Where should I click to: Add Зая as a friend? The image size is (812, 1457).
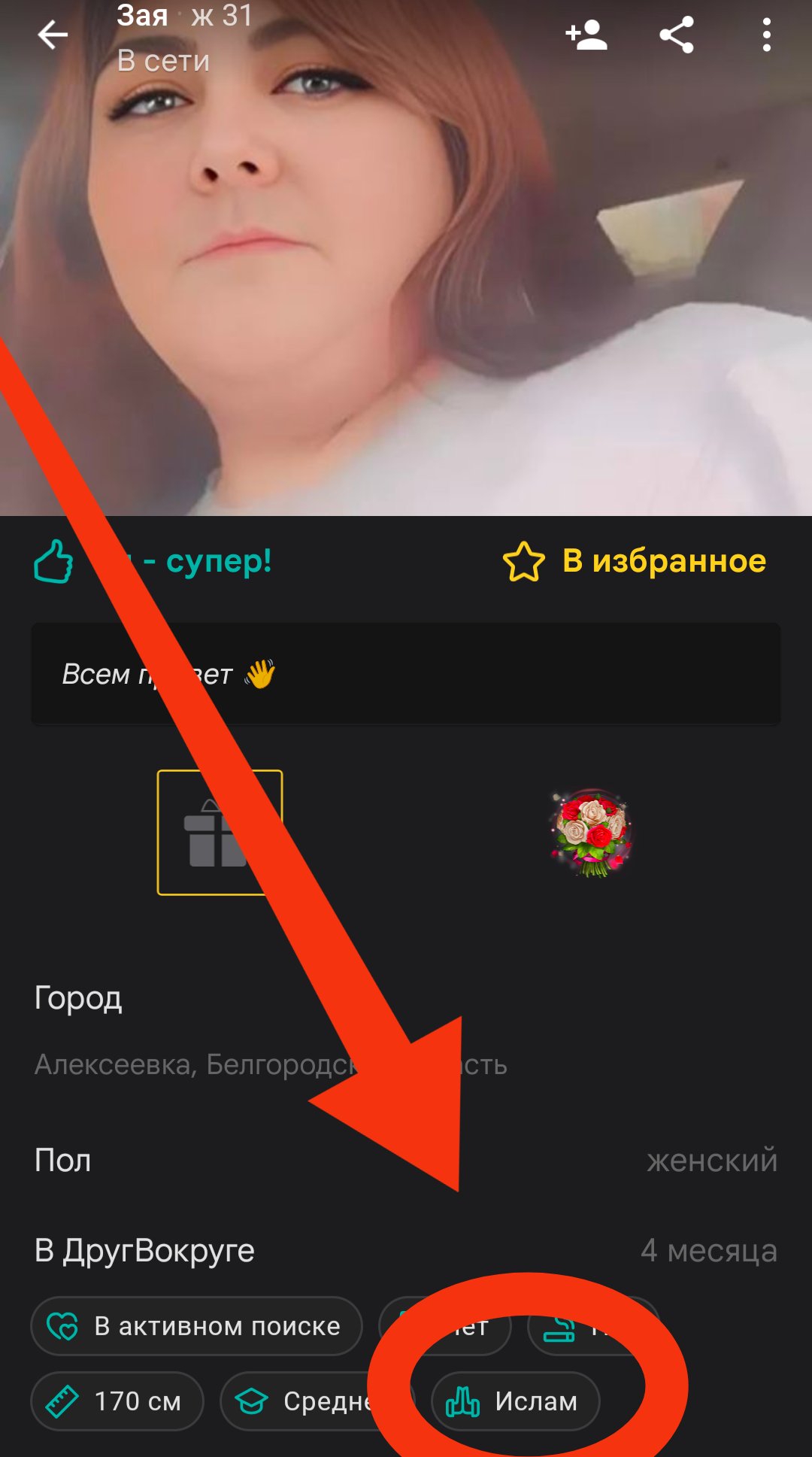tap(586, 35)
